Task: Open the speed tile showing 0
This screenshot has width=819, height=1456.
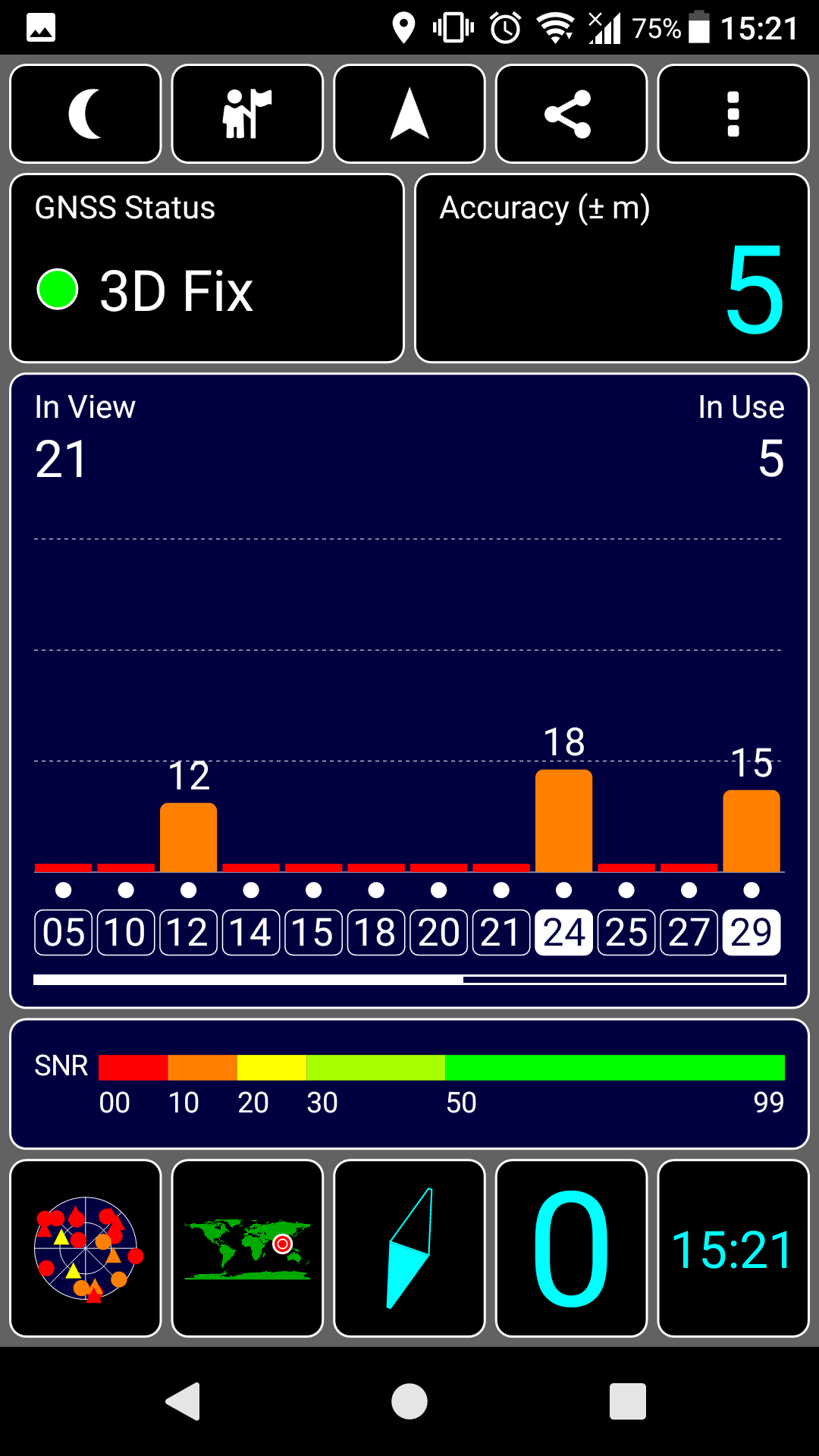Action: coord(571,1248)
